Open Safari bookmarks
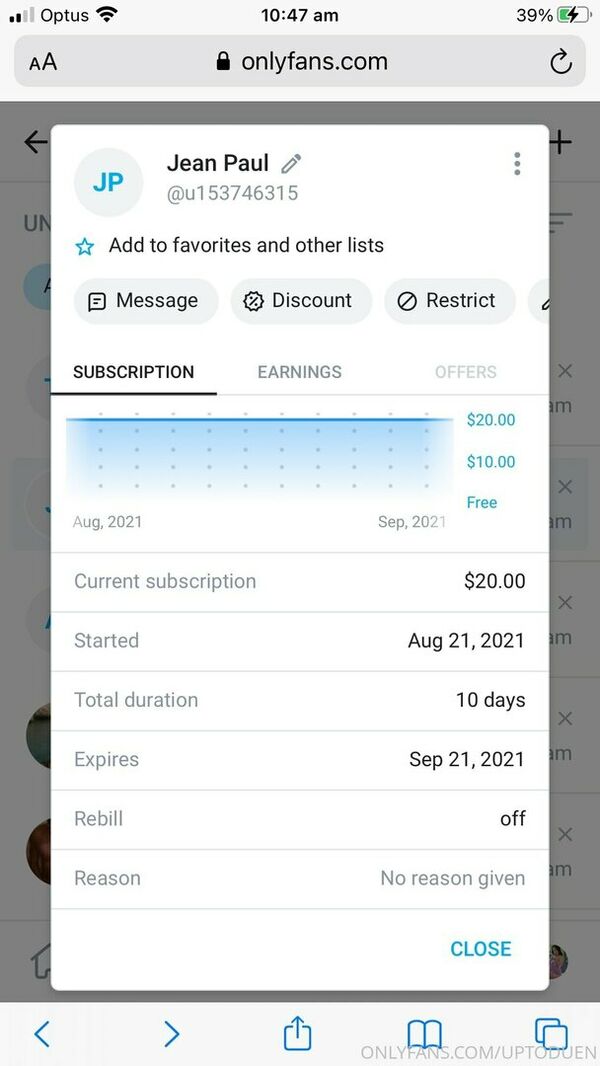600x1066 pixels. click(x=424, y=1033)
